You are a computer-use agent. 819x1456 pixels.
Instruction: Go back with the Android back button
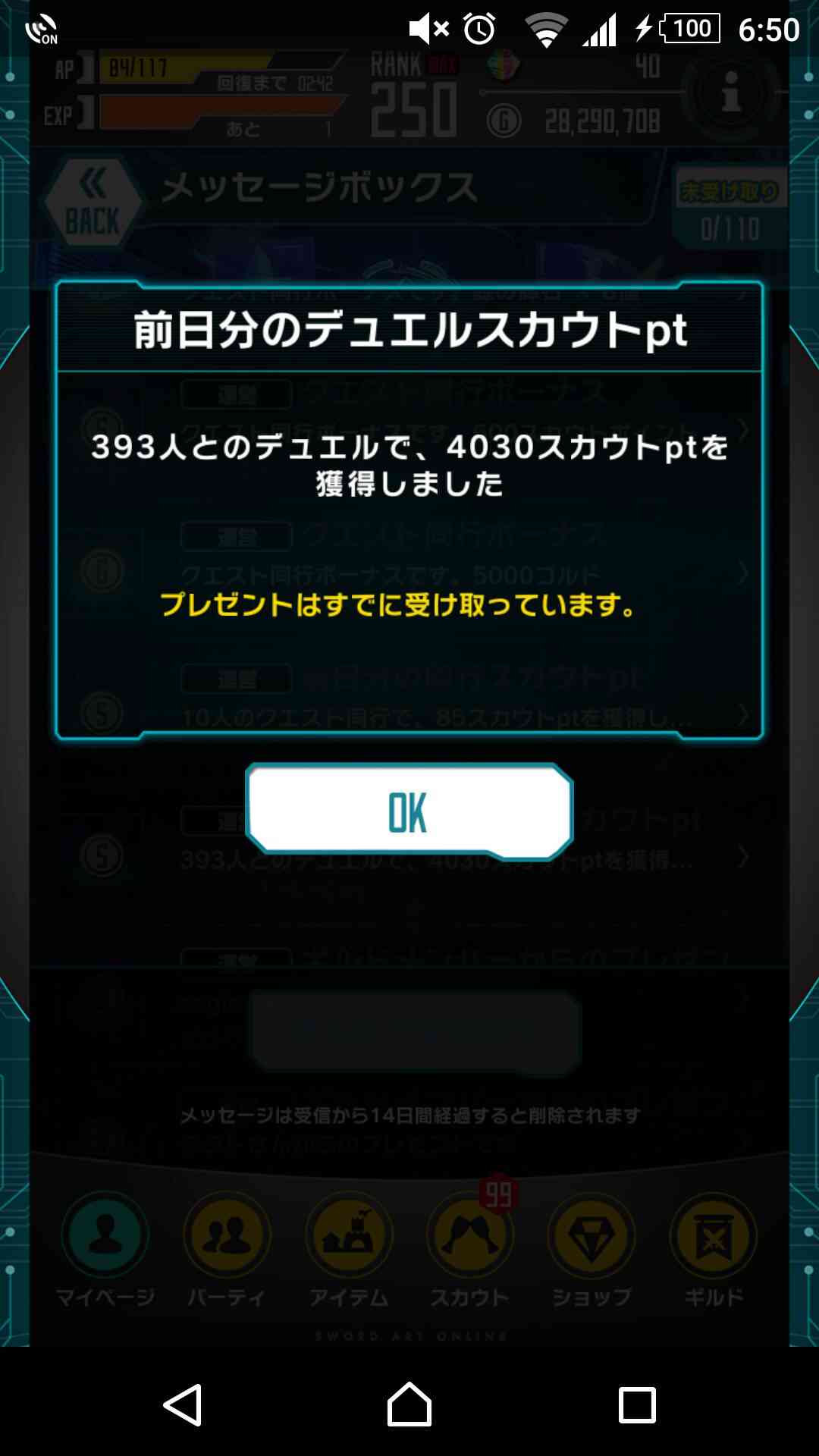point(183,1404)
